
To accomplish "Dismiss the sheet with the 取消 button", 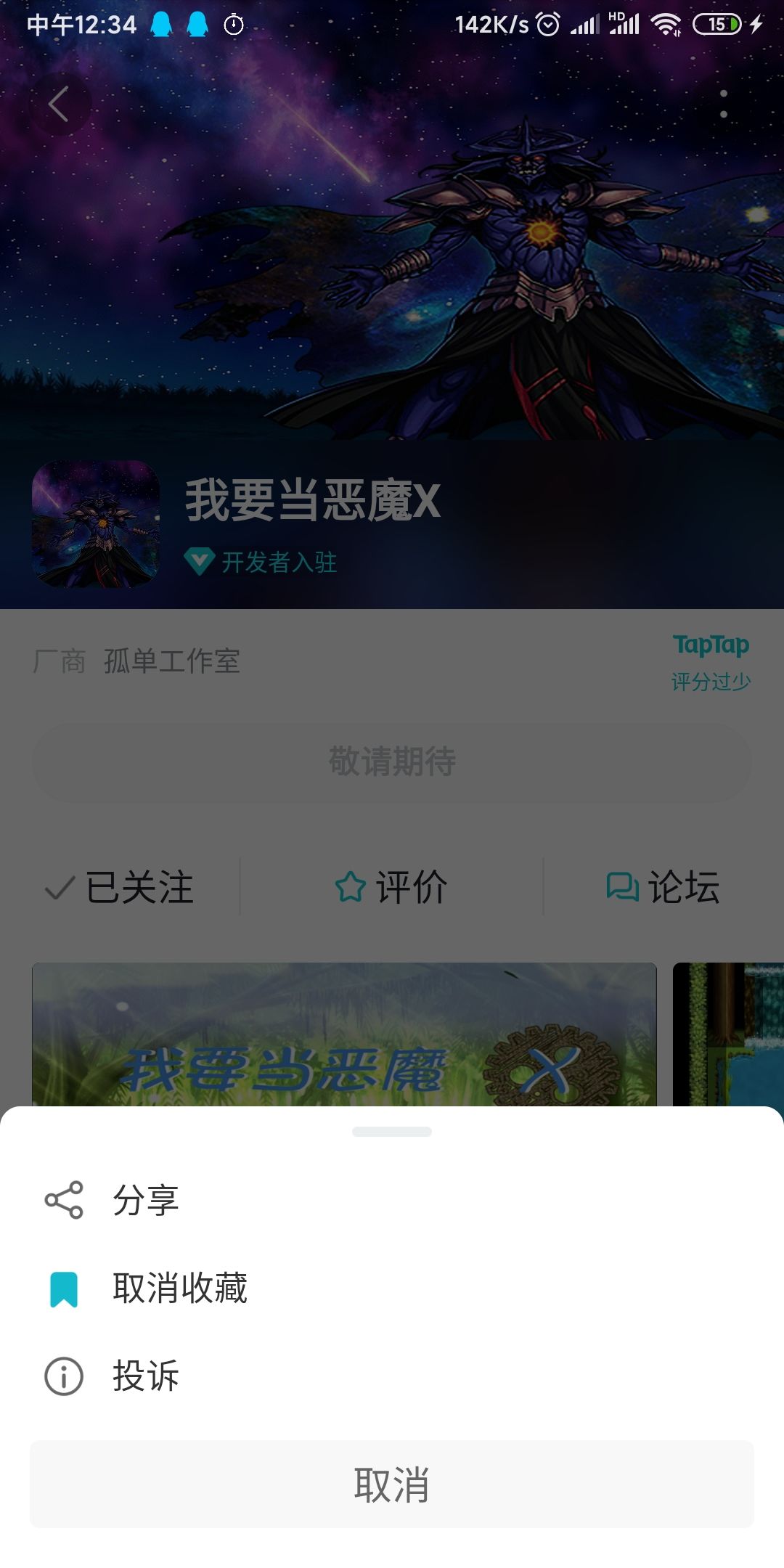I will click(392, 1481).
